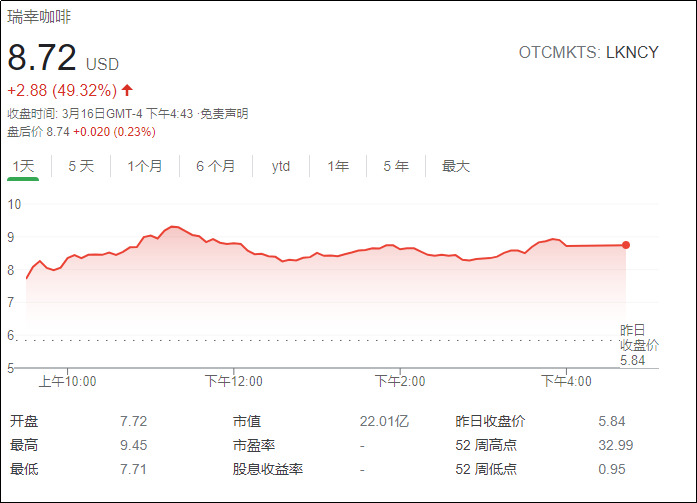The image size is (697, 503).
Task: Show the 最大 time range chart
Action: [455, 166]
